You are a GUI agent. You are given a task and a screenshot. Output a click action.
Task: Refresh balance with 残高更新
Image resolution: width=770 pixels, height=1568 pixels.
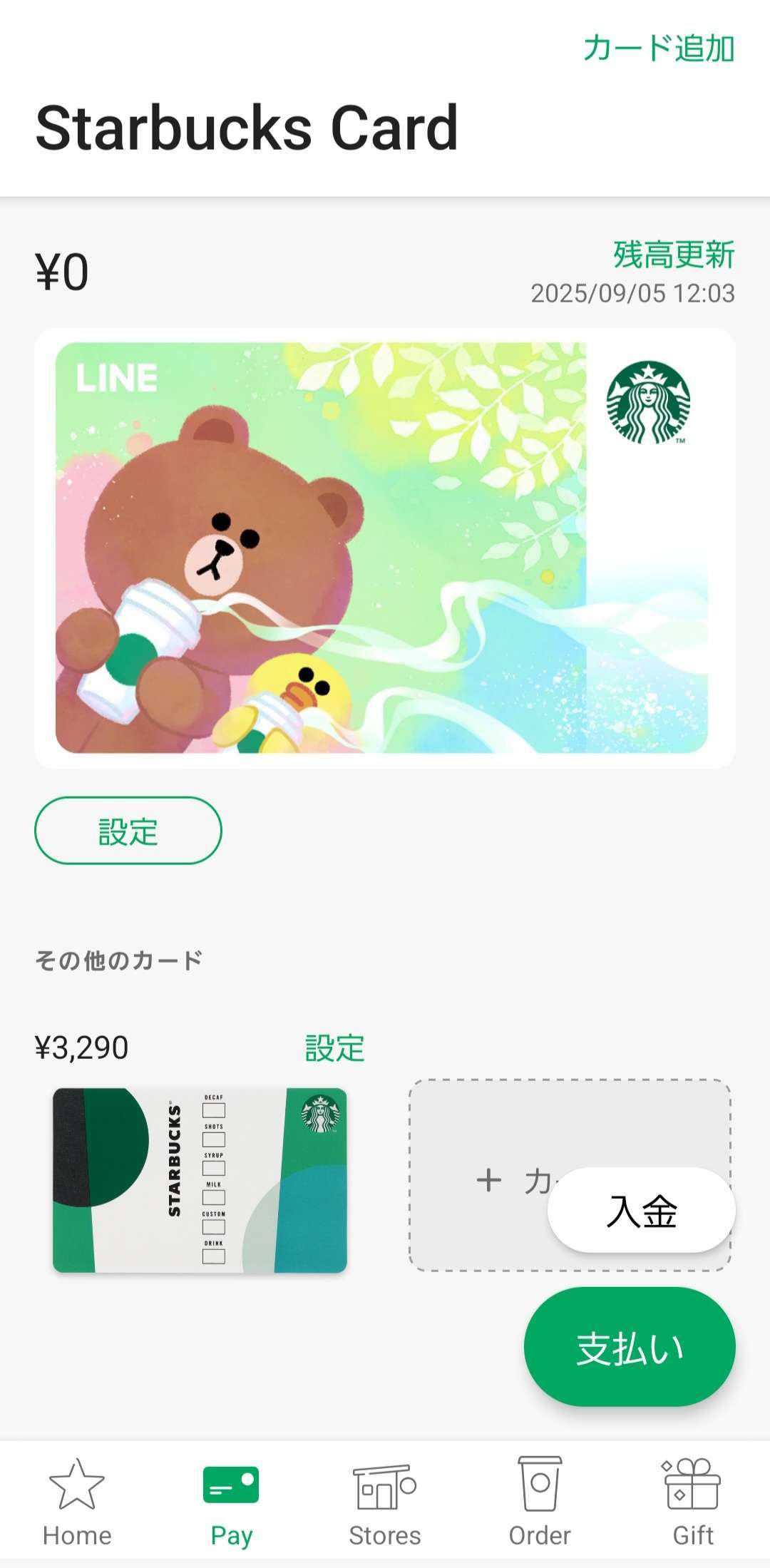pyautogui.click(x=673, y=255)
